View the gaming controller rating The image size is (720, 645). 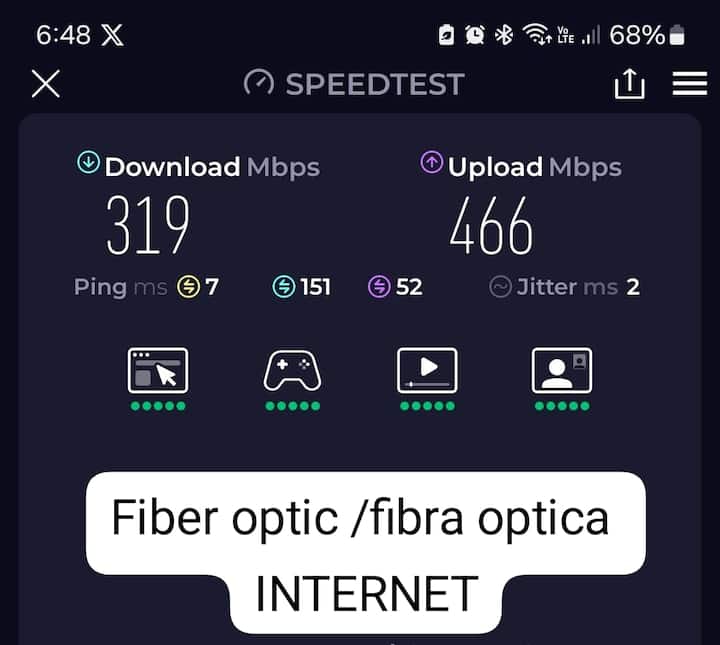(x=292, y=371)
